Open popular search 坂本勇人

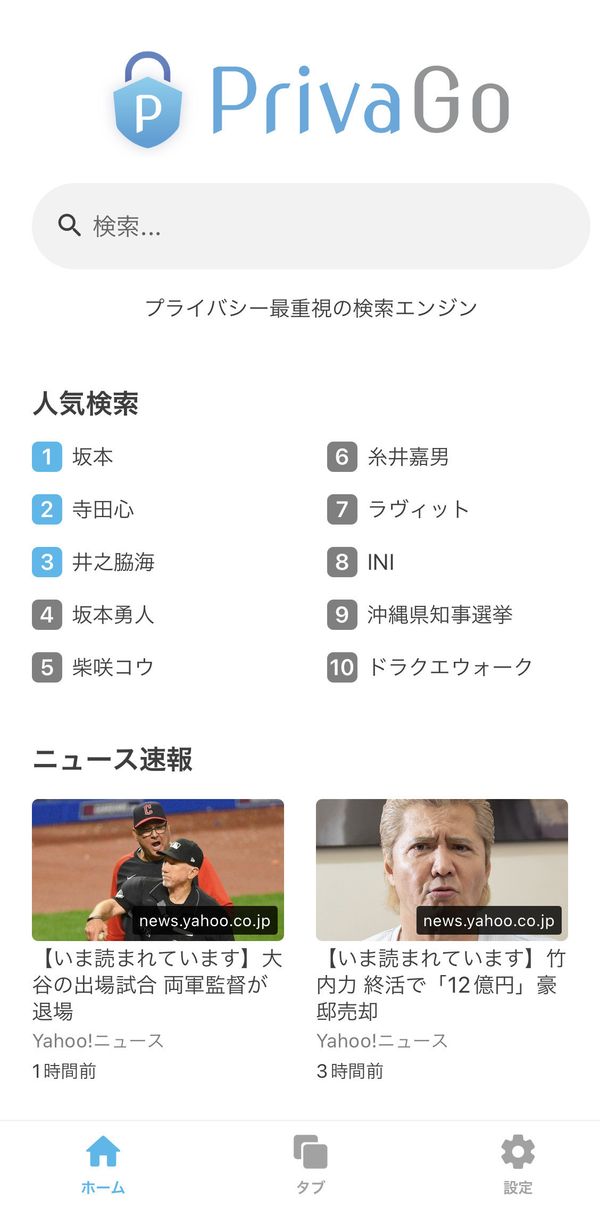tap(113, 615)
